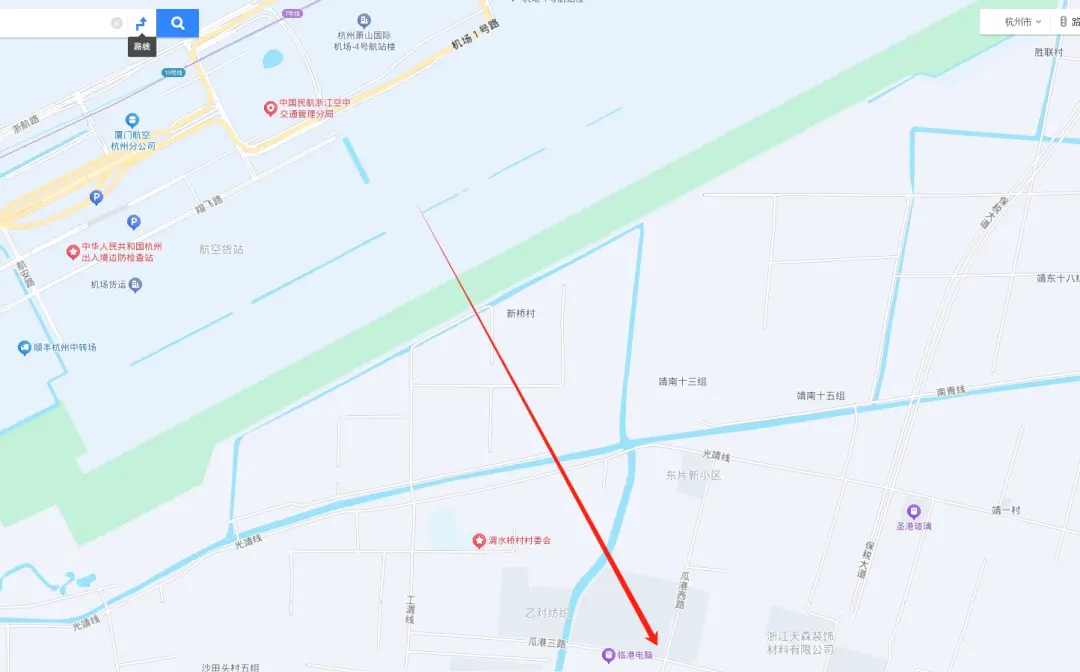
Task: Open the 顺丰杭州中转场 marker
Action: click(25, 347)
